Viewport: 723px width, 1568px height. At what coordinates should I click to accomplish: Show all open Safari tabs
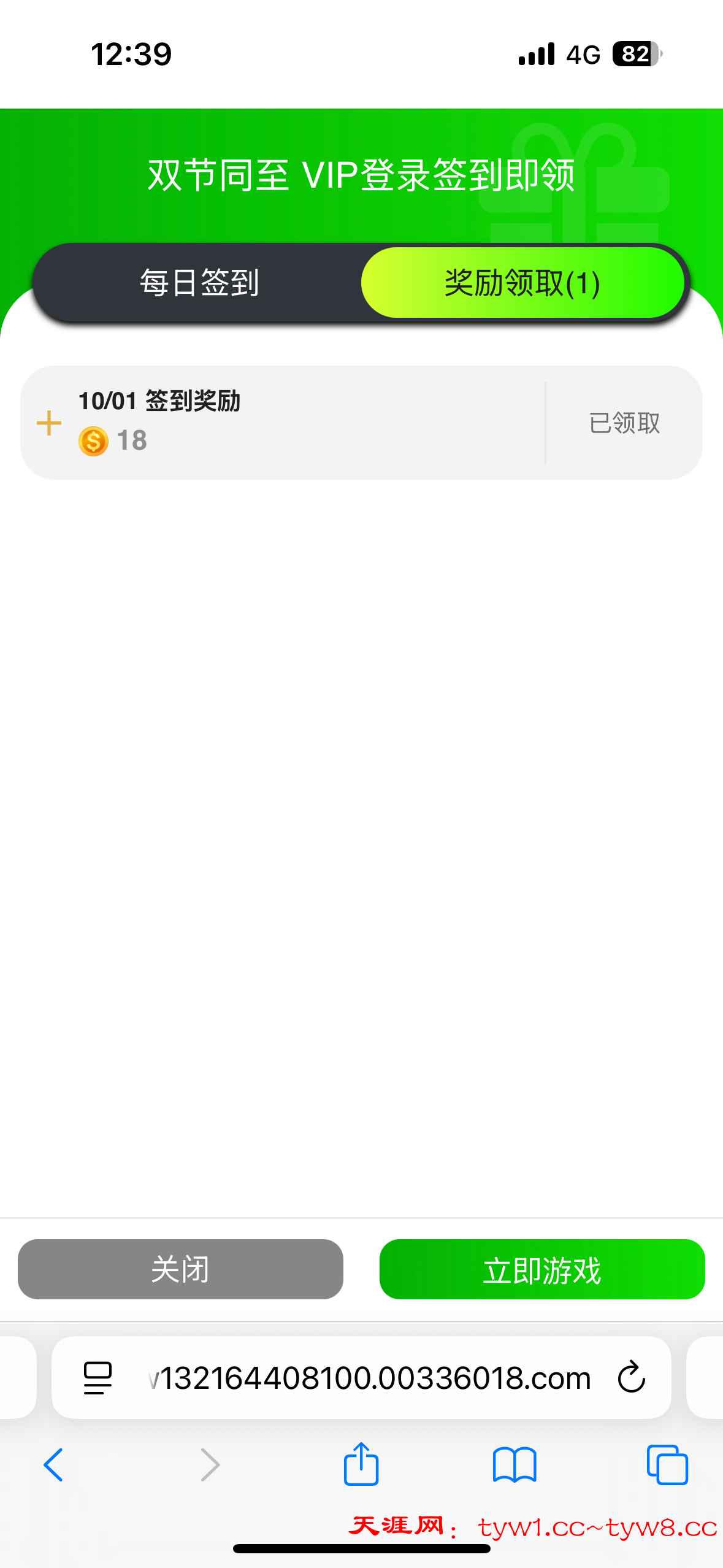pos(667,1465)
